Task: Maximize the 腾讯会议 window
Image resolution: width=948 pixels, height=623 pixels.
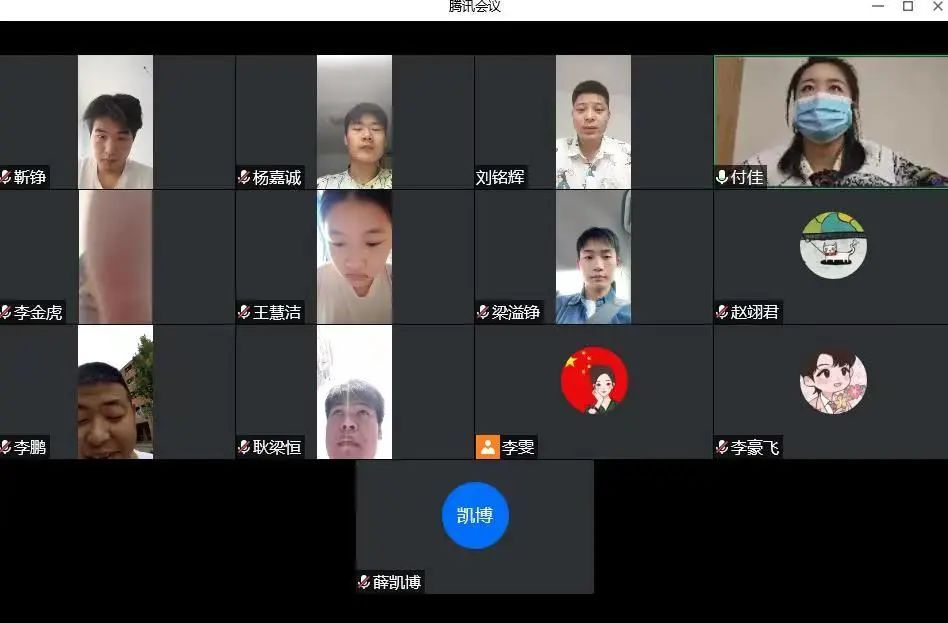Action: pos(908,7)
